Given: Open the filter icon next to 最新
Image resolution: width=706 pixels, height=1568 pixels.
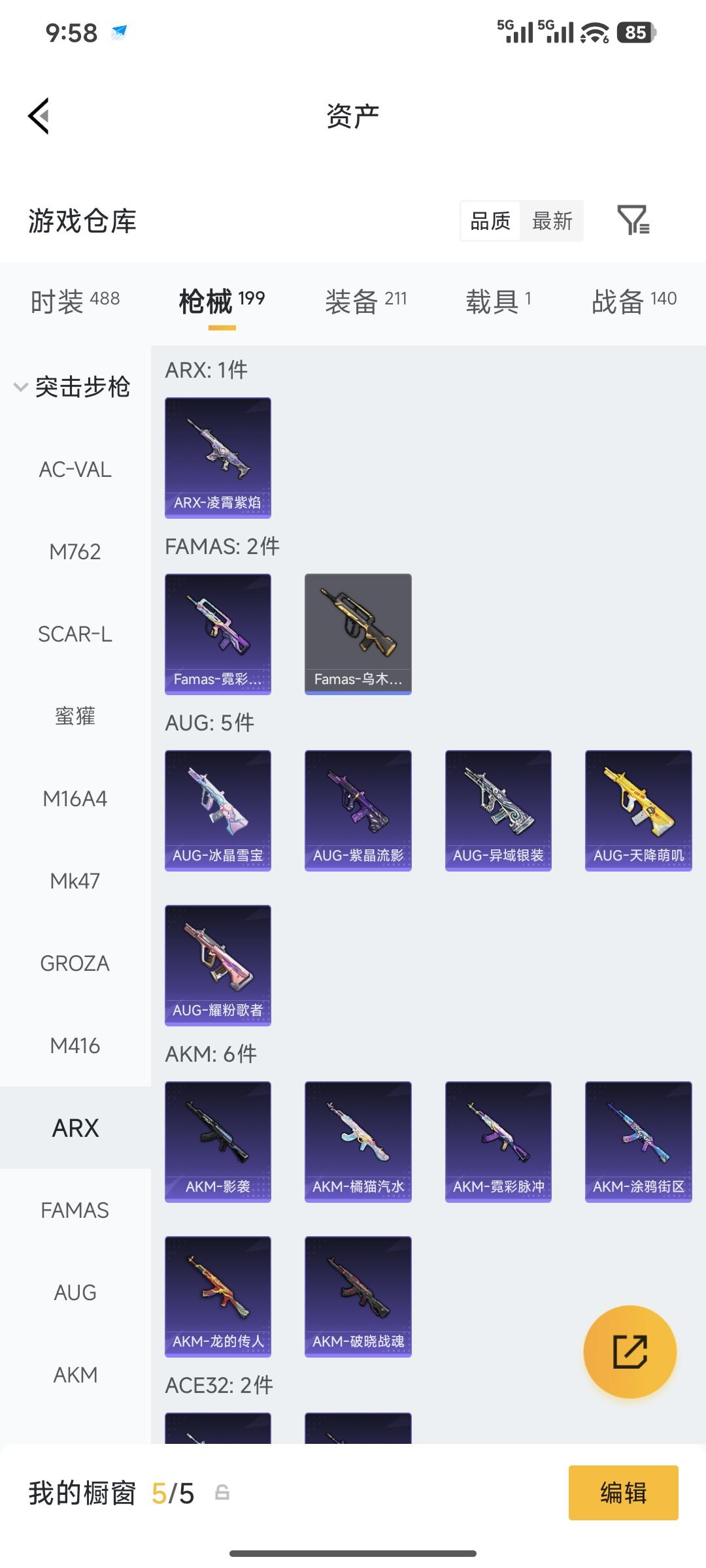Looking at the screenshot, I should click(x=633, y=220).
